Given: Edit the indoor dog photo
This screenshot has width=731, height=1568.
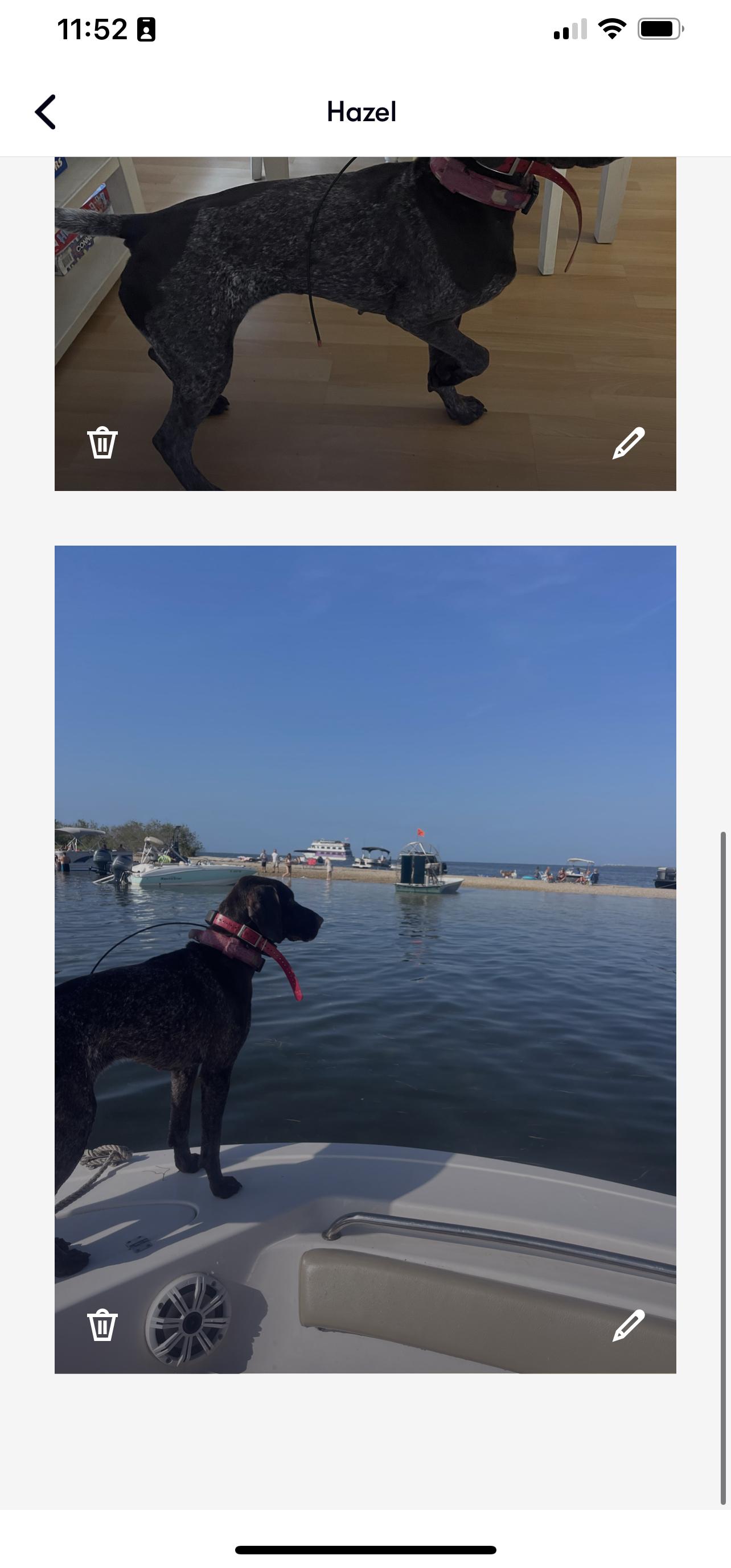Looking at the screenshot, I should [x=628, y=443].
